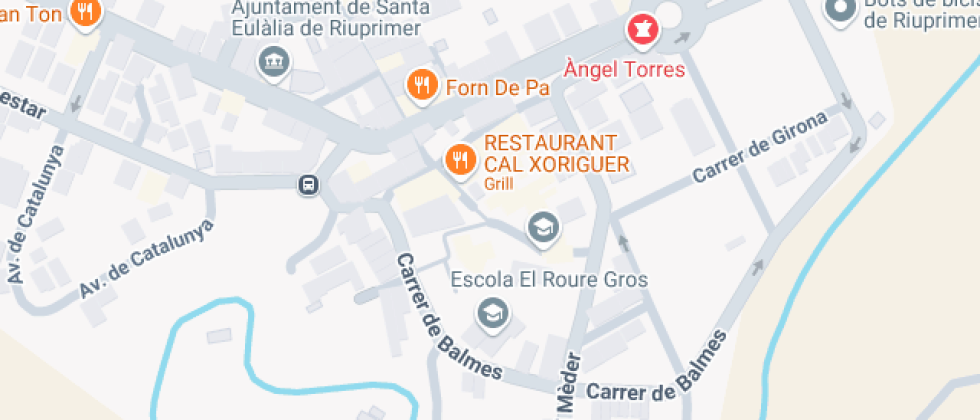Image resolution: width=980 pixels, height=420 pixels.
Task: Select the bus stop icon on the map
Action: point(309,184)
